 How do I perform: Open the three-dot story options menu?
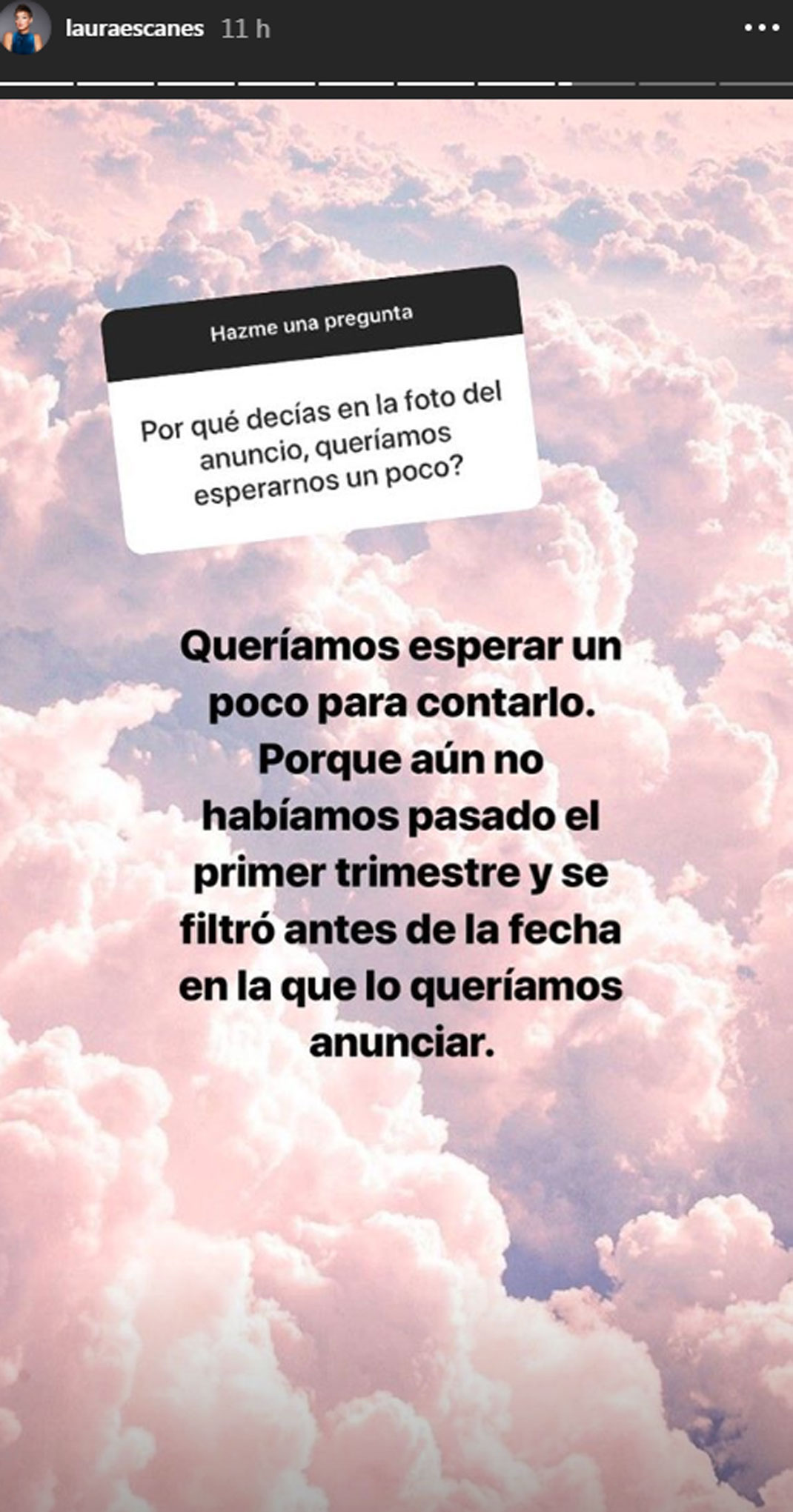coord(761,29)
